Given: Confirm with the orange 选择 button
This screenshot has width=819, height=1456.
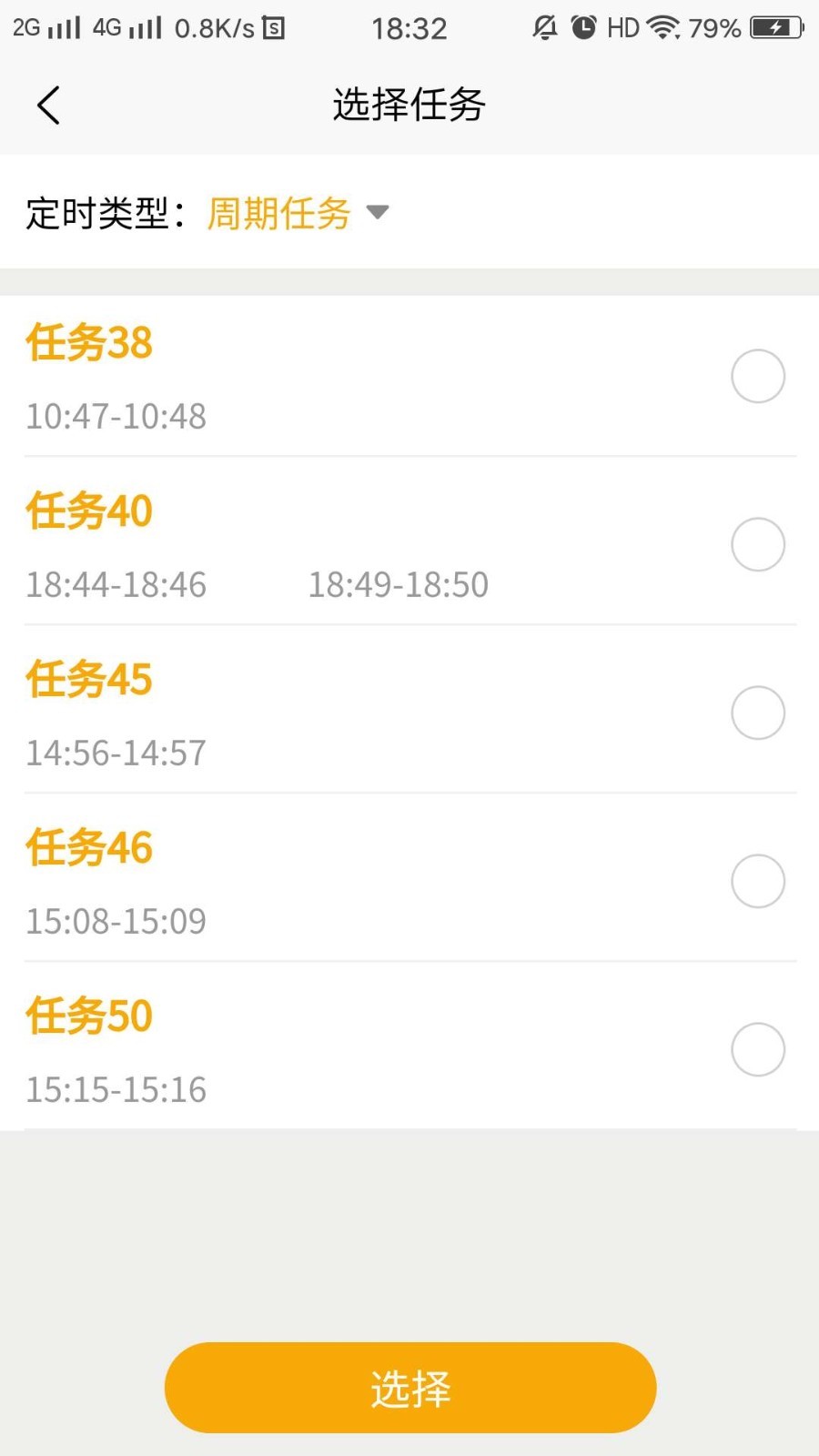Looking at the screenshot, I should (x=410, y=1388).
